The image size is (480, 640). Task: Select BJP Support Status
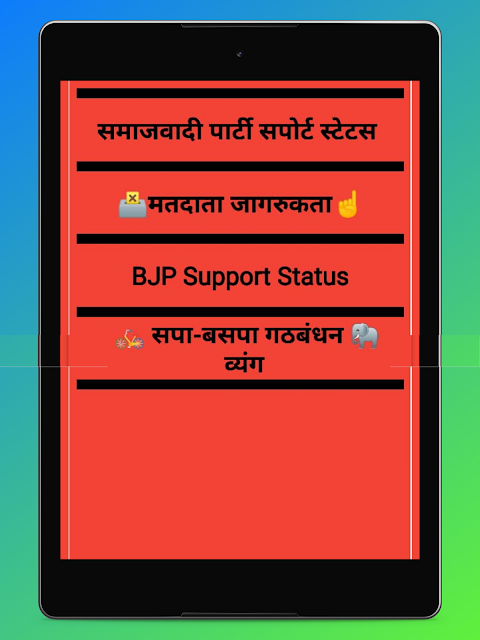240,276
